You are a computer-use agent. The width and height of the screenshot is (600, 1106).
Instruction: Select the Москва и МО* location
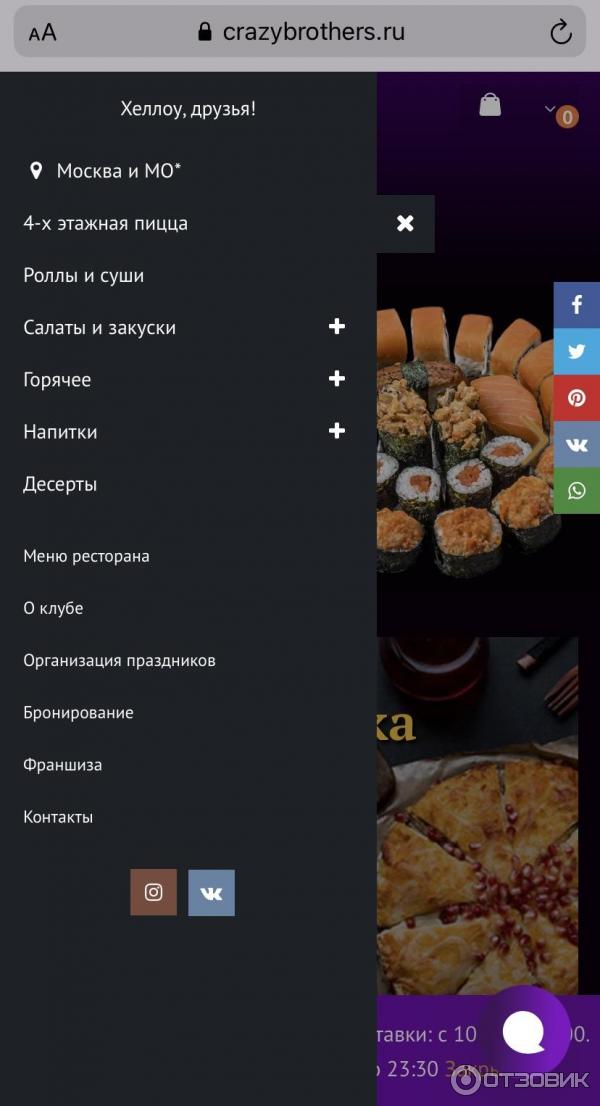pos(118,171)
